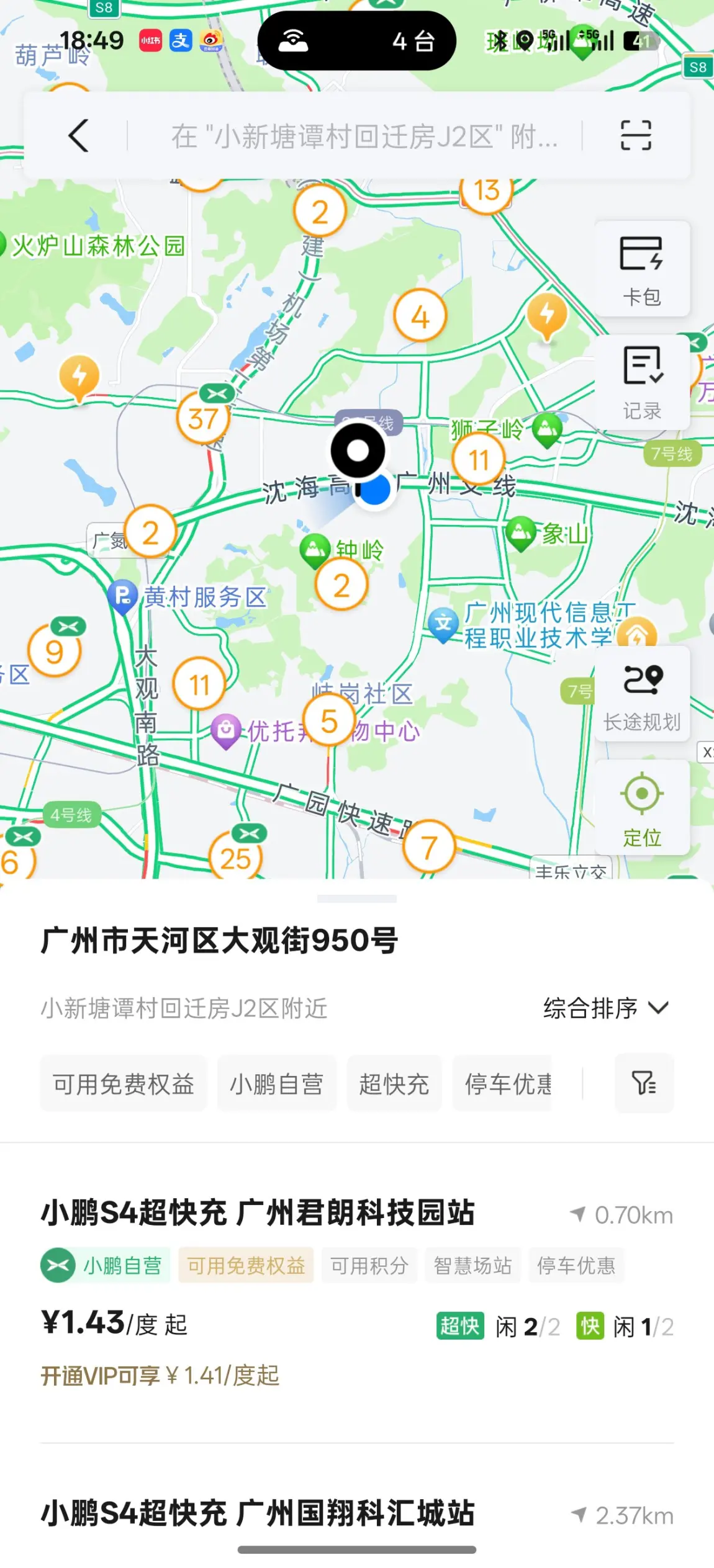This screenshot has height=1568, width=714.
Task: Tap the map cluster marked 7
Action: click(x=429, y=846)
